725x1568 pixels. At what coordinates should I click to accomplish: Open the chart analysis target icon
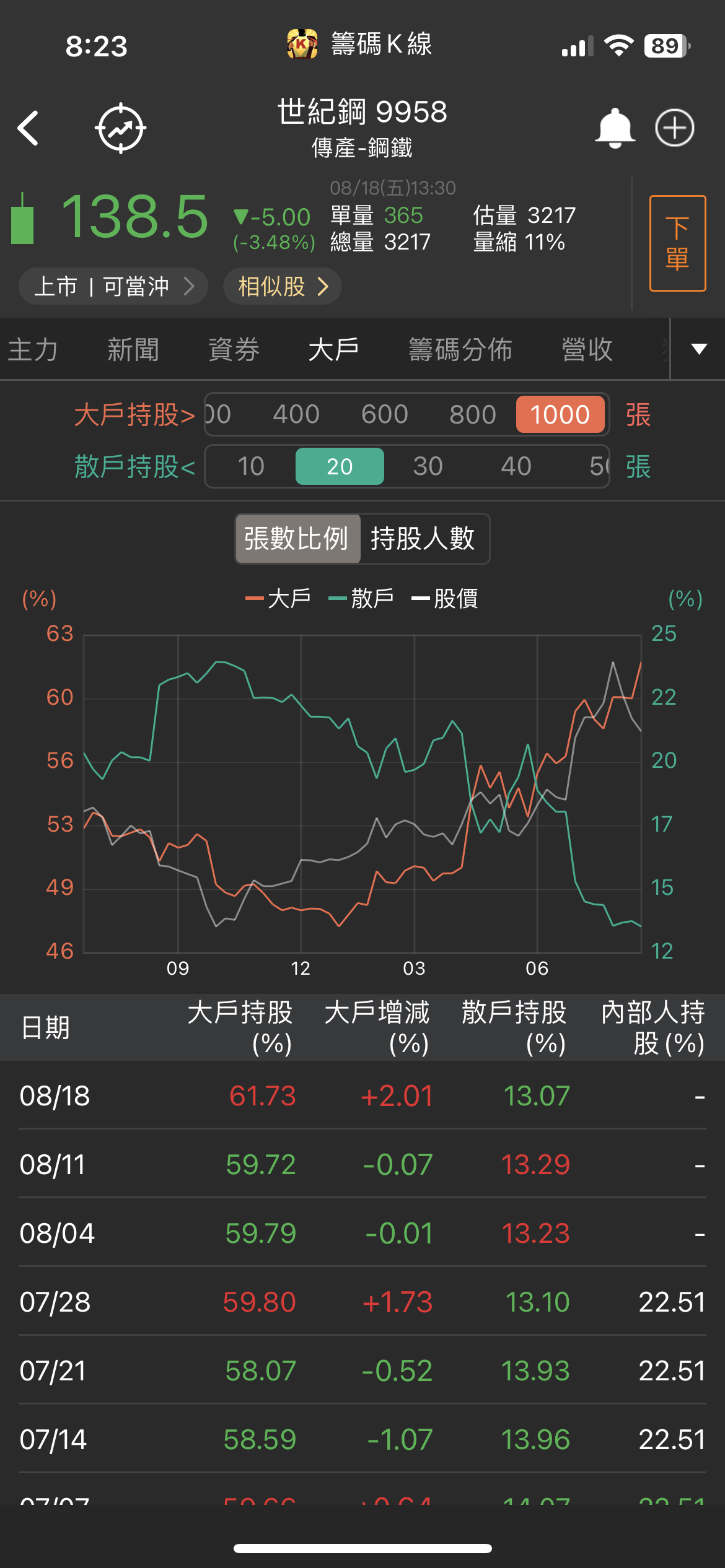tap(120, 128)
